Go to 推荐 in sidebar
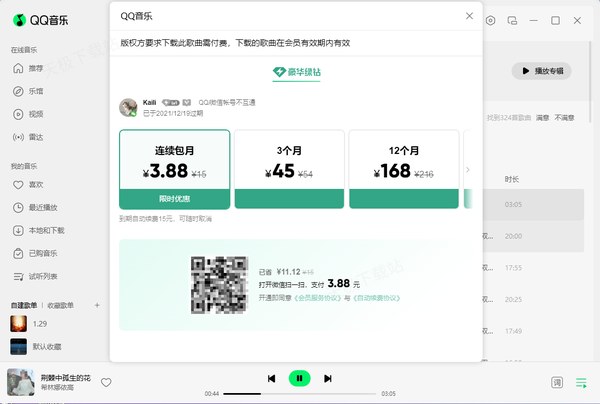 click(36, 68)
